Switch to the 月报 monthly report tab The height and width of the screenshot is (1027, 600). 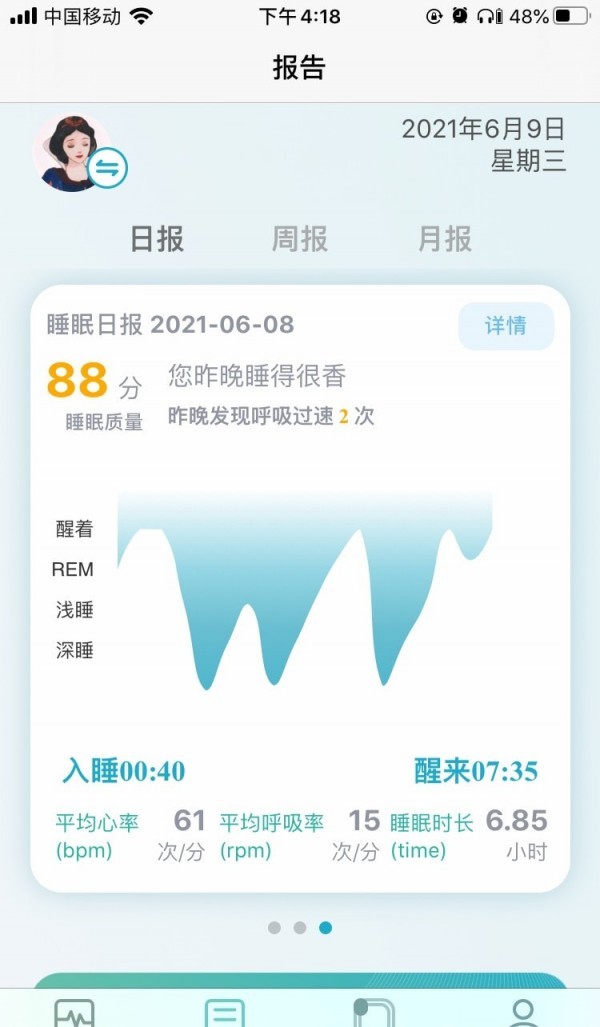(x=444, y=239)
